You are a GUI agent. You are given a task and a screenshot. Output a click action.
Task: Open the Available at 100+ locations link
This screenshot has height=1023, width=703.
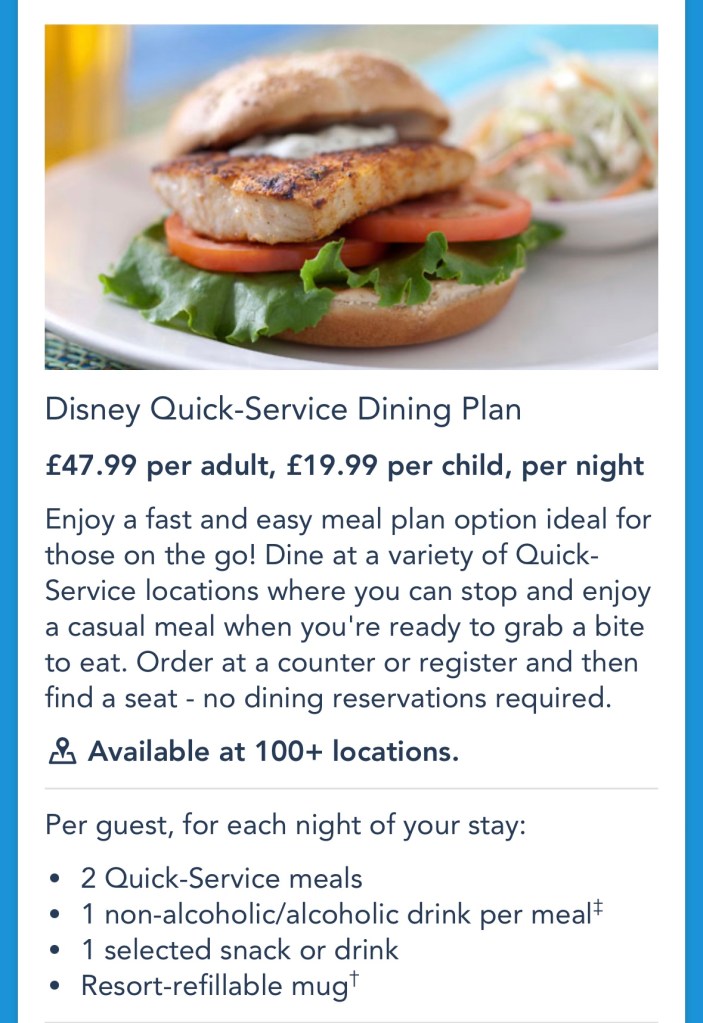pyautogui.click(x=272, y=753)
